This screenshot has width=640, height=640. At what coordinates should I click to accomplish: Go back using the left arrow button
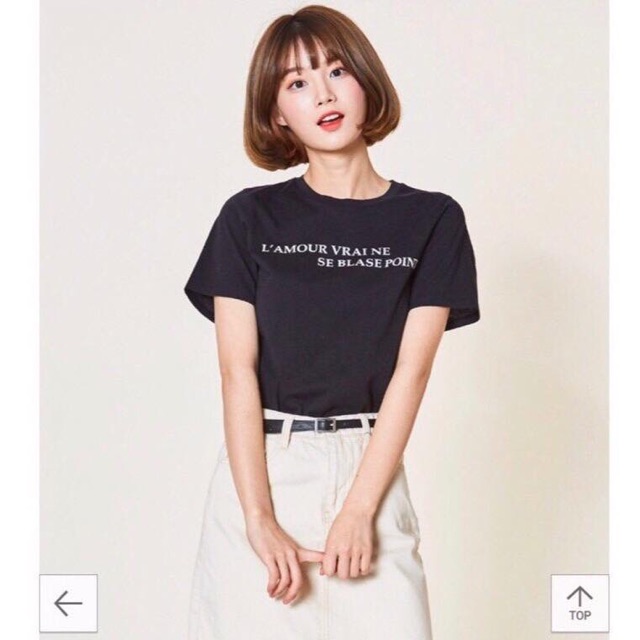(68, 603)
